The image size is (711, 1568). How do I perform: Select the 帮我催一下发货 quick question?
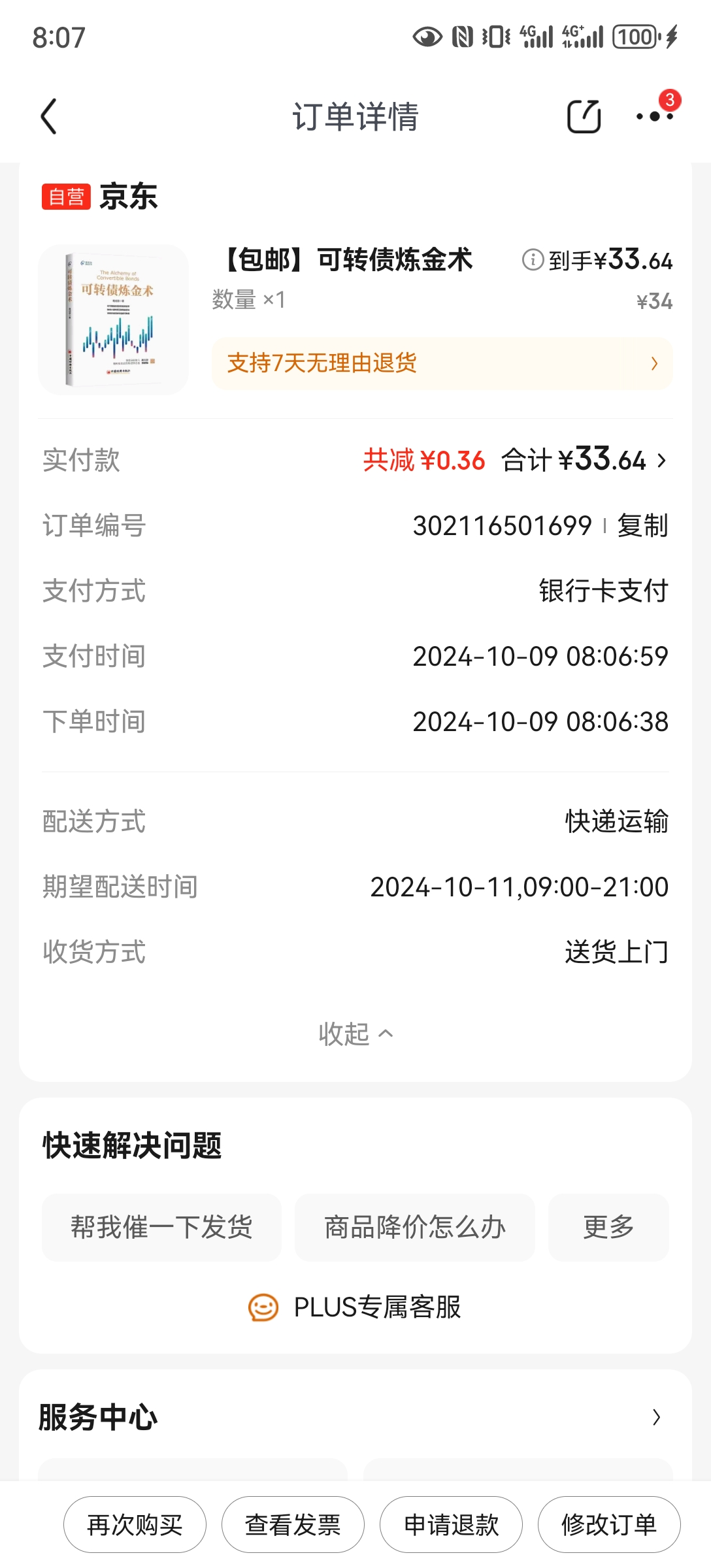coord(161,1227)
